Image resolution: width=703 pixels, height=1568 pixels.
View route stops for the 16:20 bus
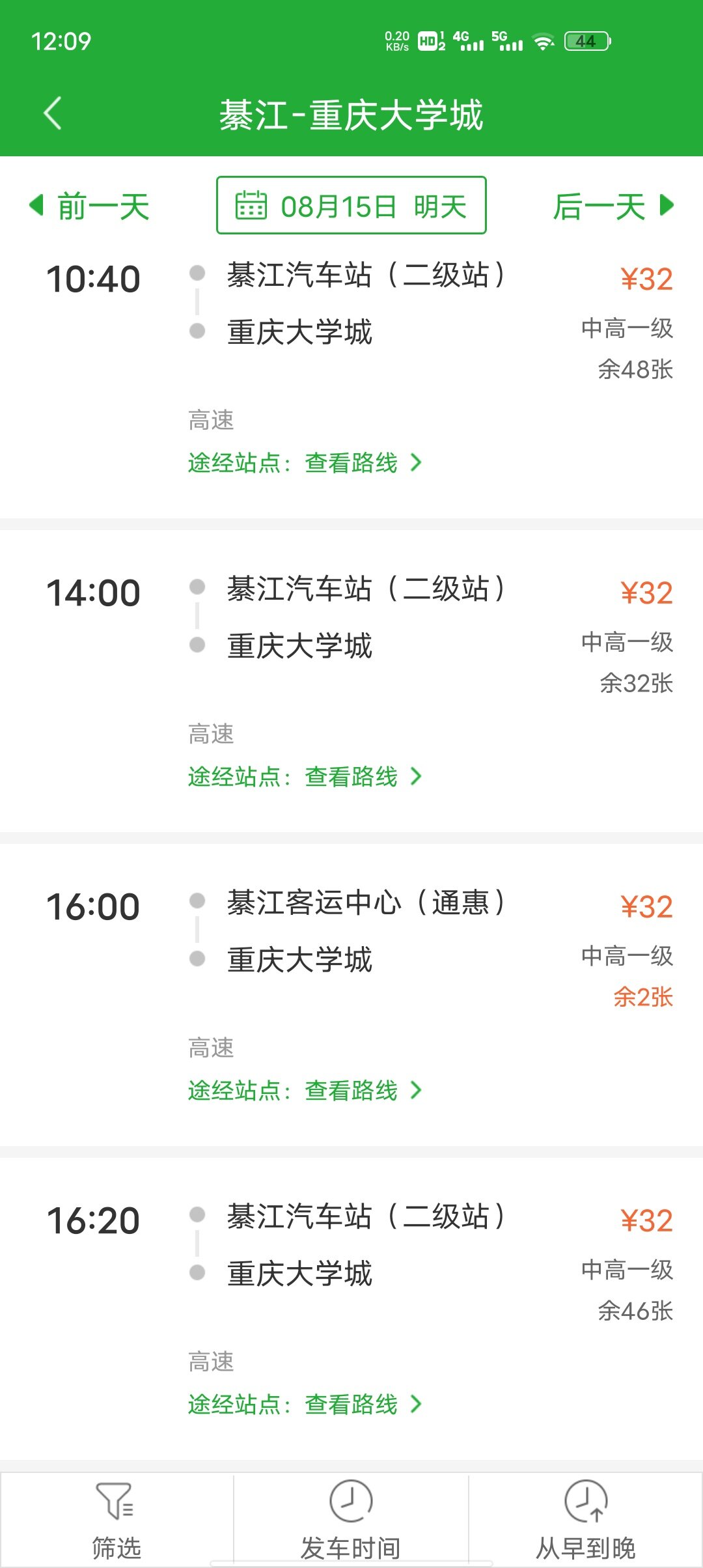coord(305,1405)
